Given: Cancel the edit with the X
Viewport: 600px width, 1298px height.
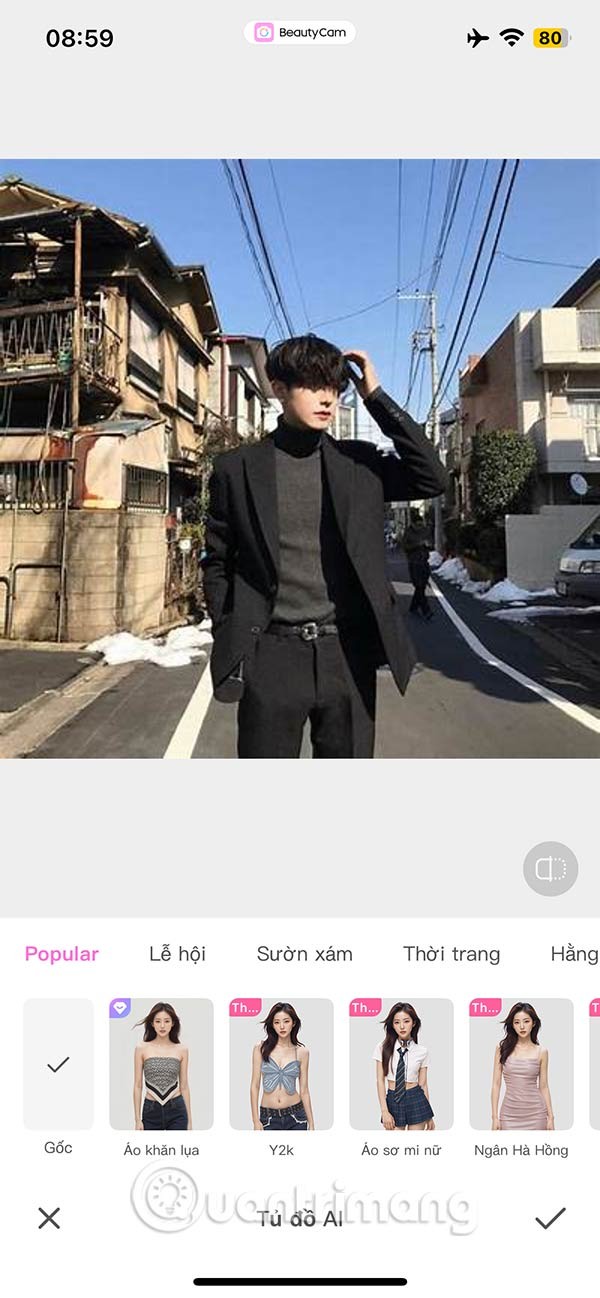Looking at the screenshot, I should 49,1218.
